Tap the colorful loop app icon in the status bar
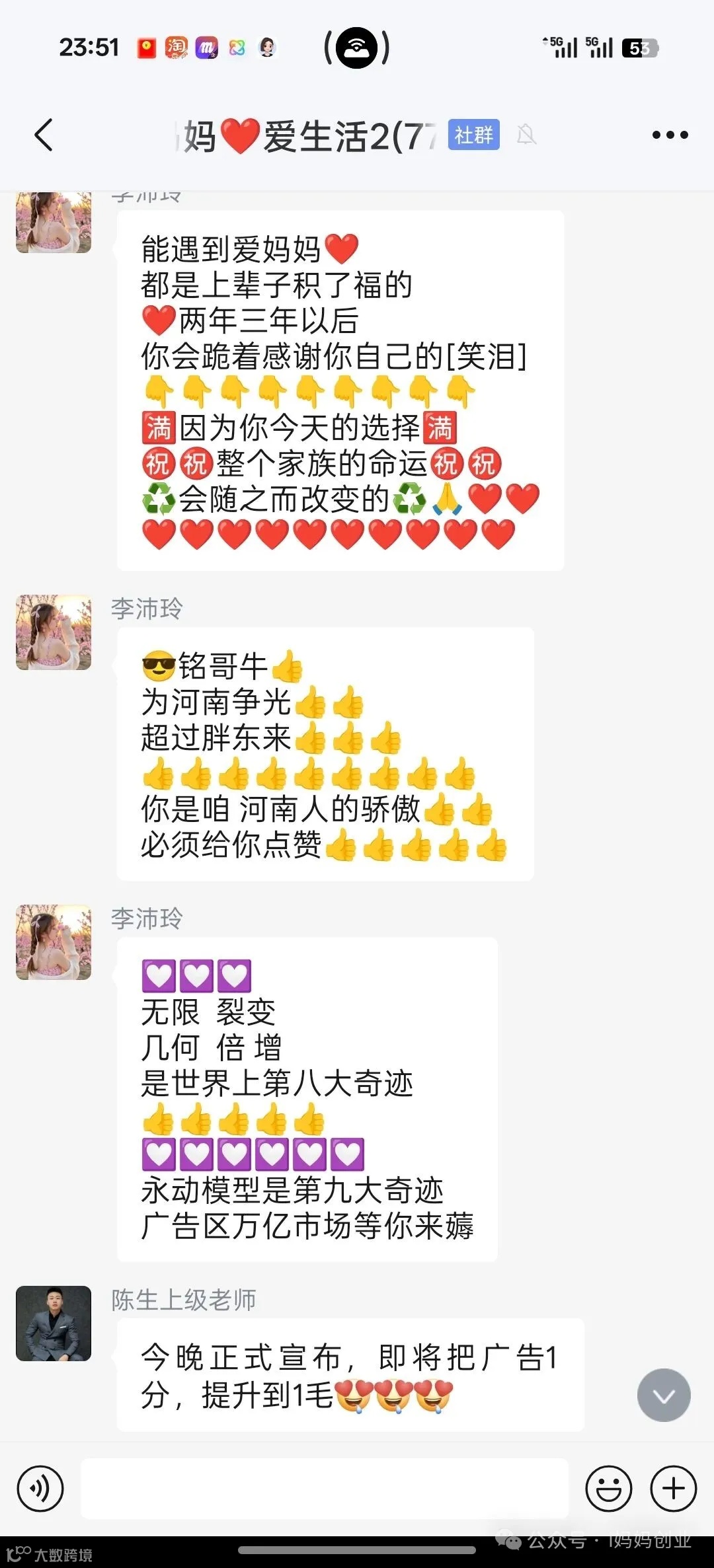714x1568 pixels. (237, 48)
